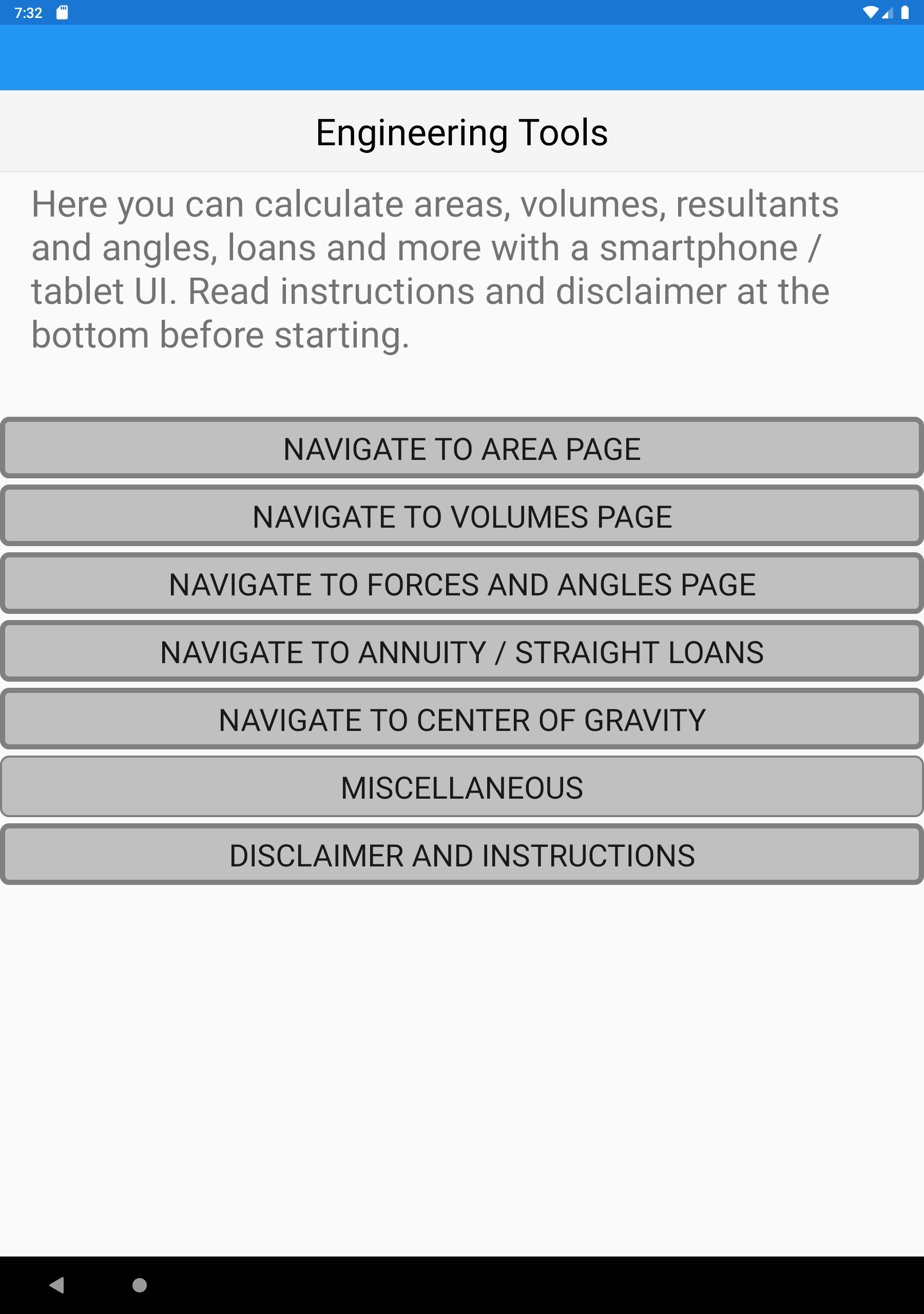Image resolution: width=924 pixels, height=1314 pixels.
Task: Open Annuity / Straight Loans calculator
Action: coord(462,651)
